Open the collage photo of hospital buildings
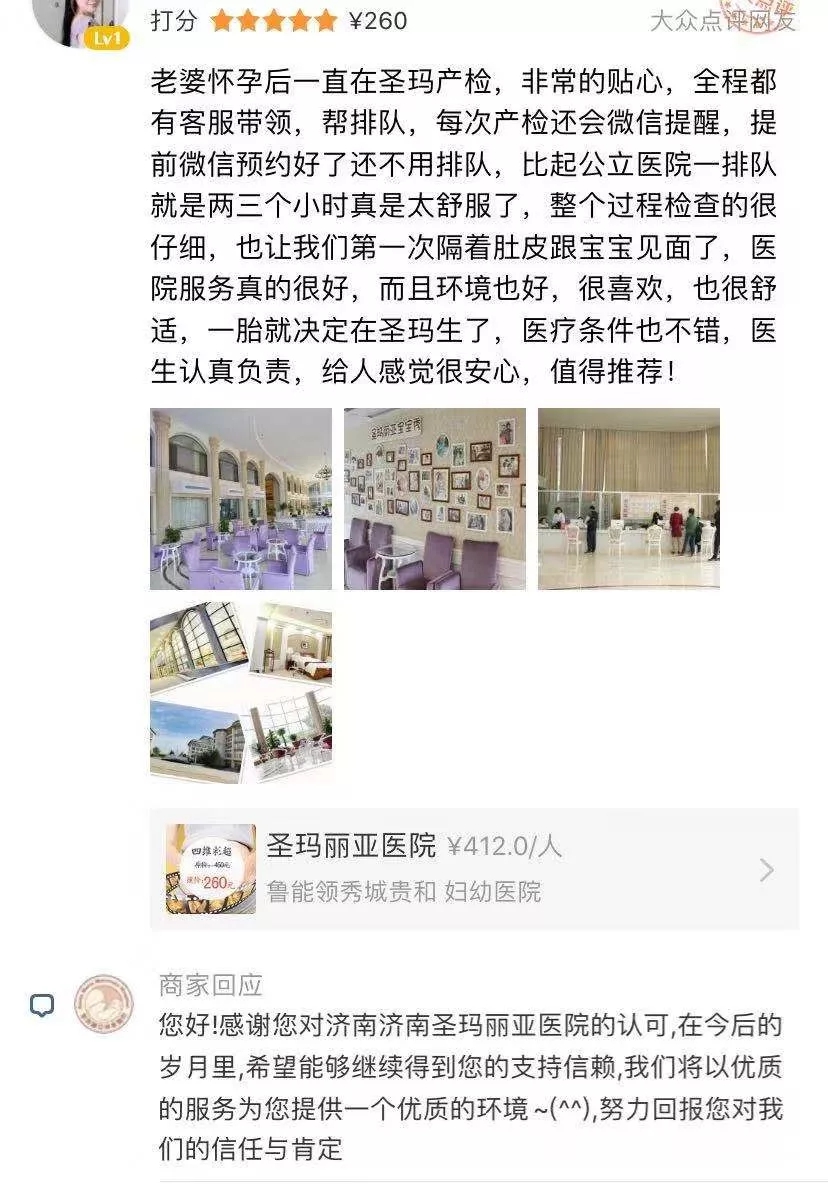 click(x=240, y=692)
